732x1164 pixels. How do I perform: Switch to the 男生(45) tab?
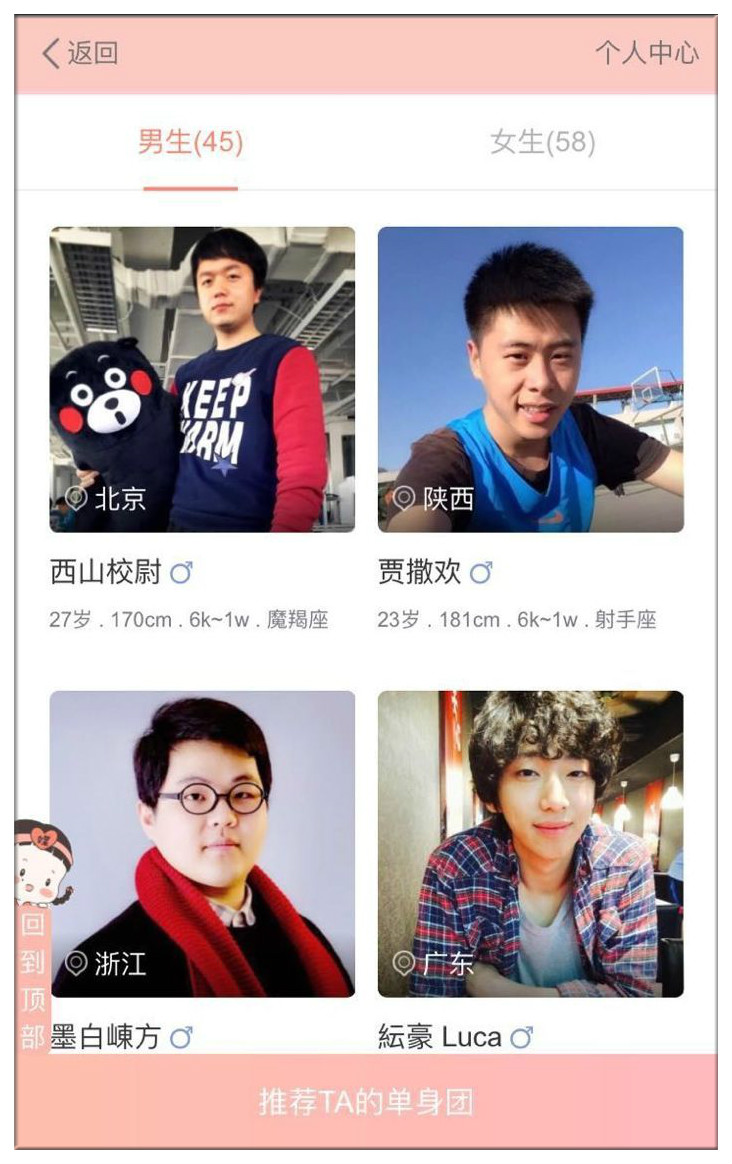click(x=190, y=142)
